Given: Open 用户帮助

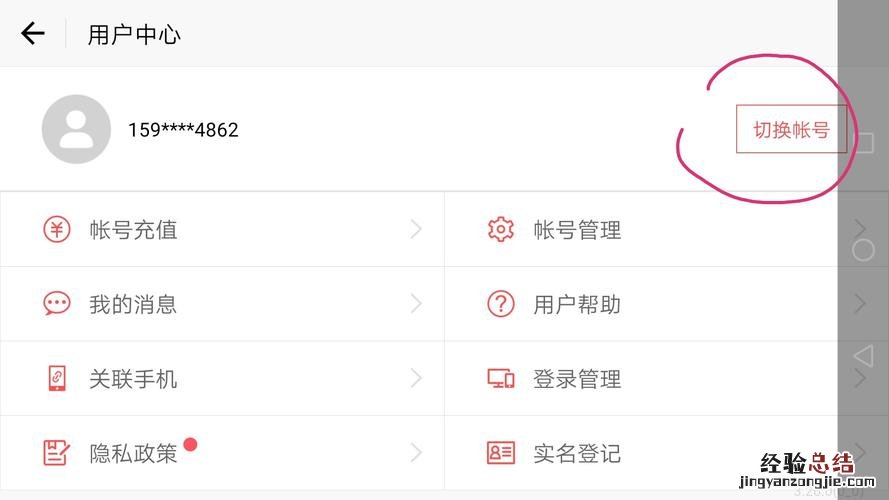Looking at the screenshot, I should [x=640, y=304].
